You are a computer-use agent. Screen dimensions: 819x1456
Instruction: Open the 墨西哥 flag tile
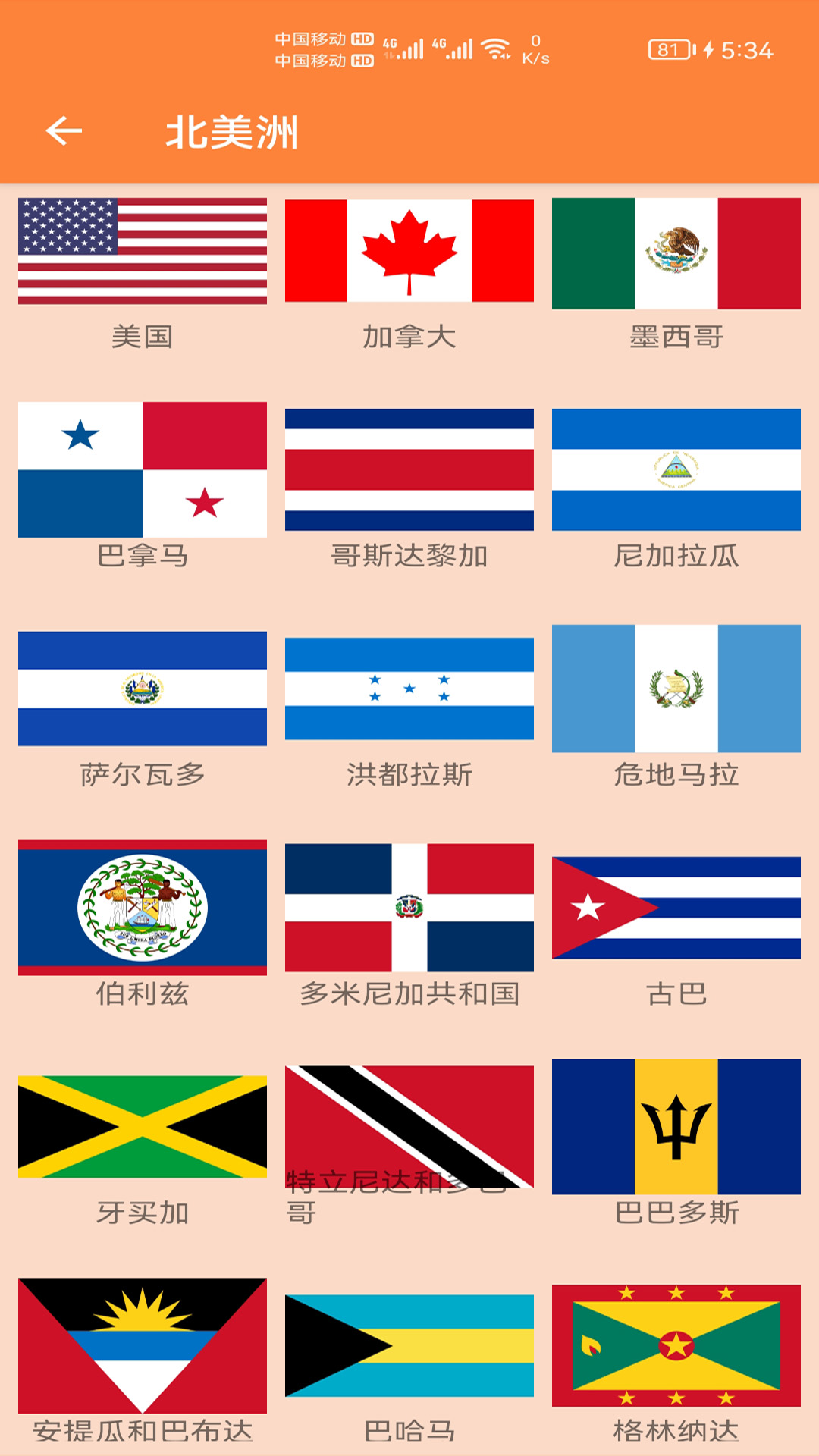(676, 253)
